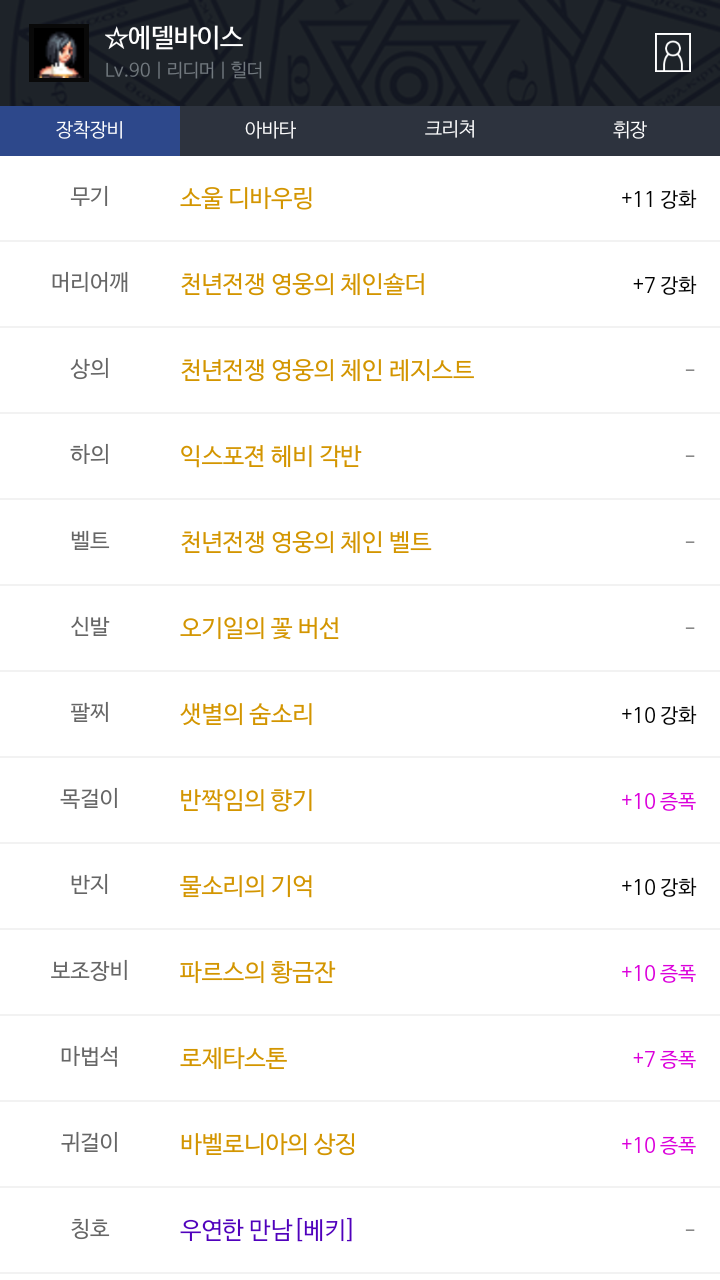
Task: Open earring 바벨로니아의 상징
Action: coord(268,1144)
